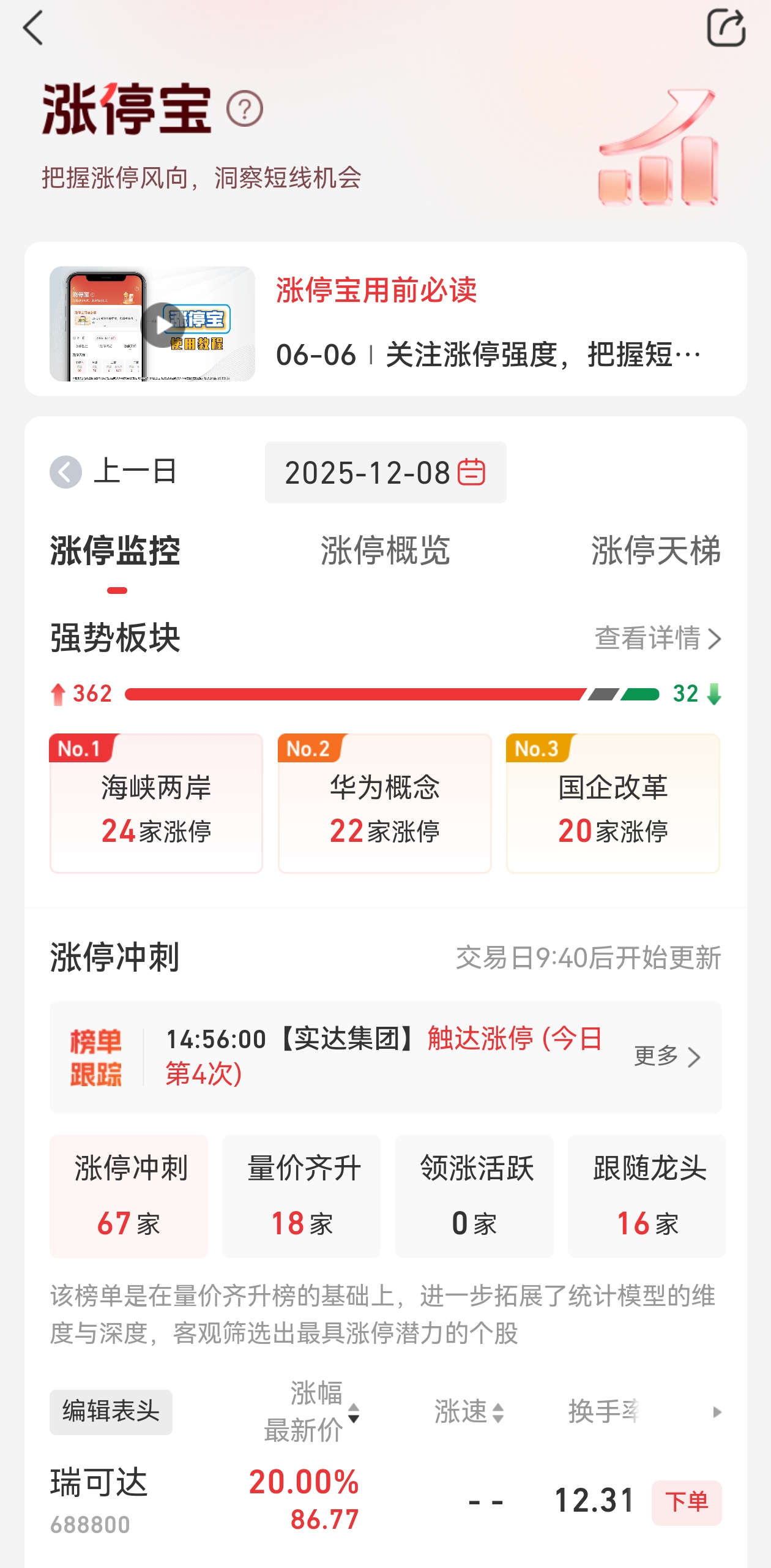771x1568 pixels.
Task: Switch to the 涨停天梯 tab
Action: [x=655, y=550]
